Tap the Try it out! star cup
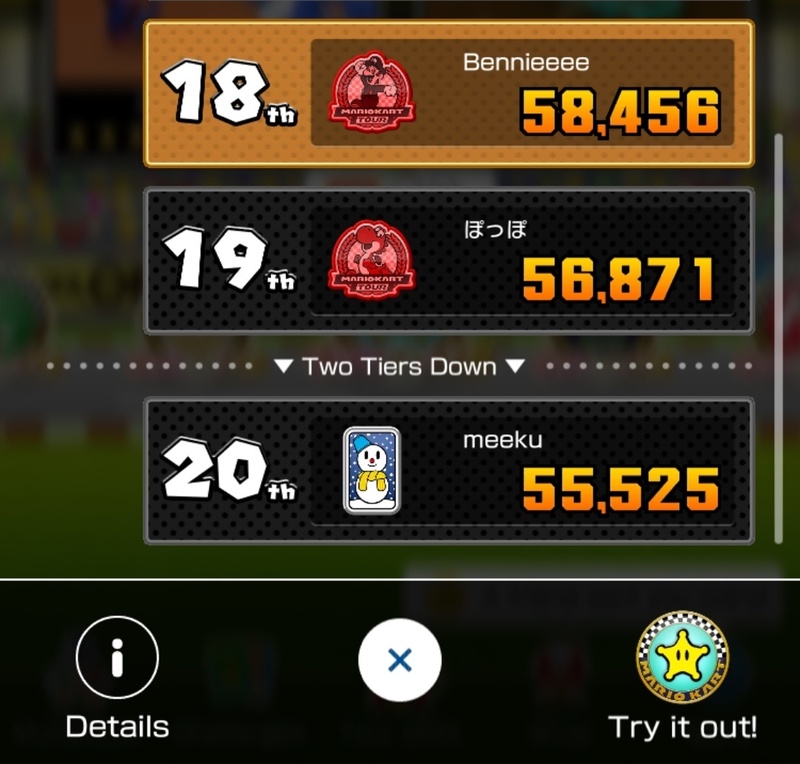800x764 pixels. coord(682,661)
